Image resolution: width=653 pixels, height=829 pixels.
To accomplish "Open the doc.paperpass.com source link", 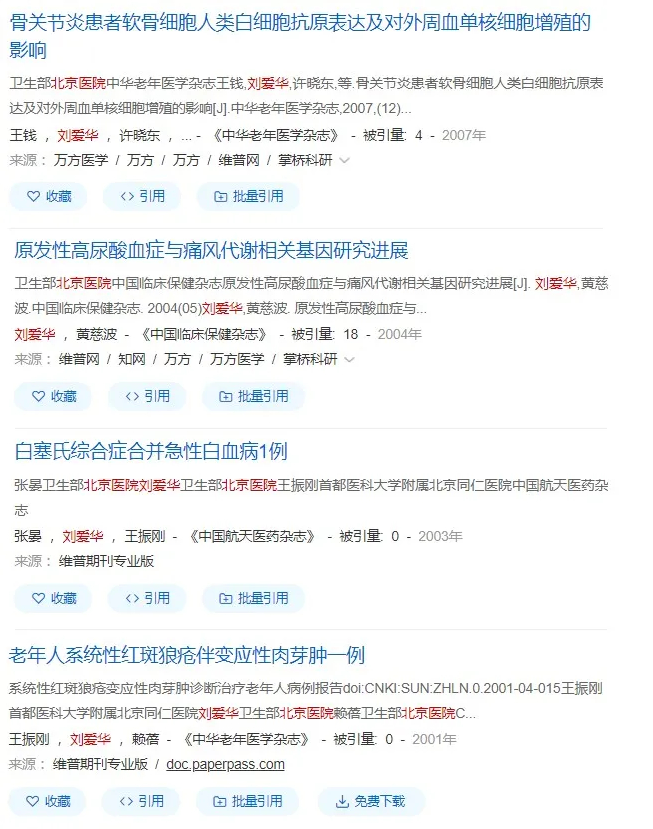I will 225,764.
